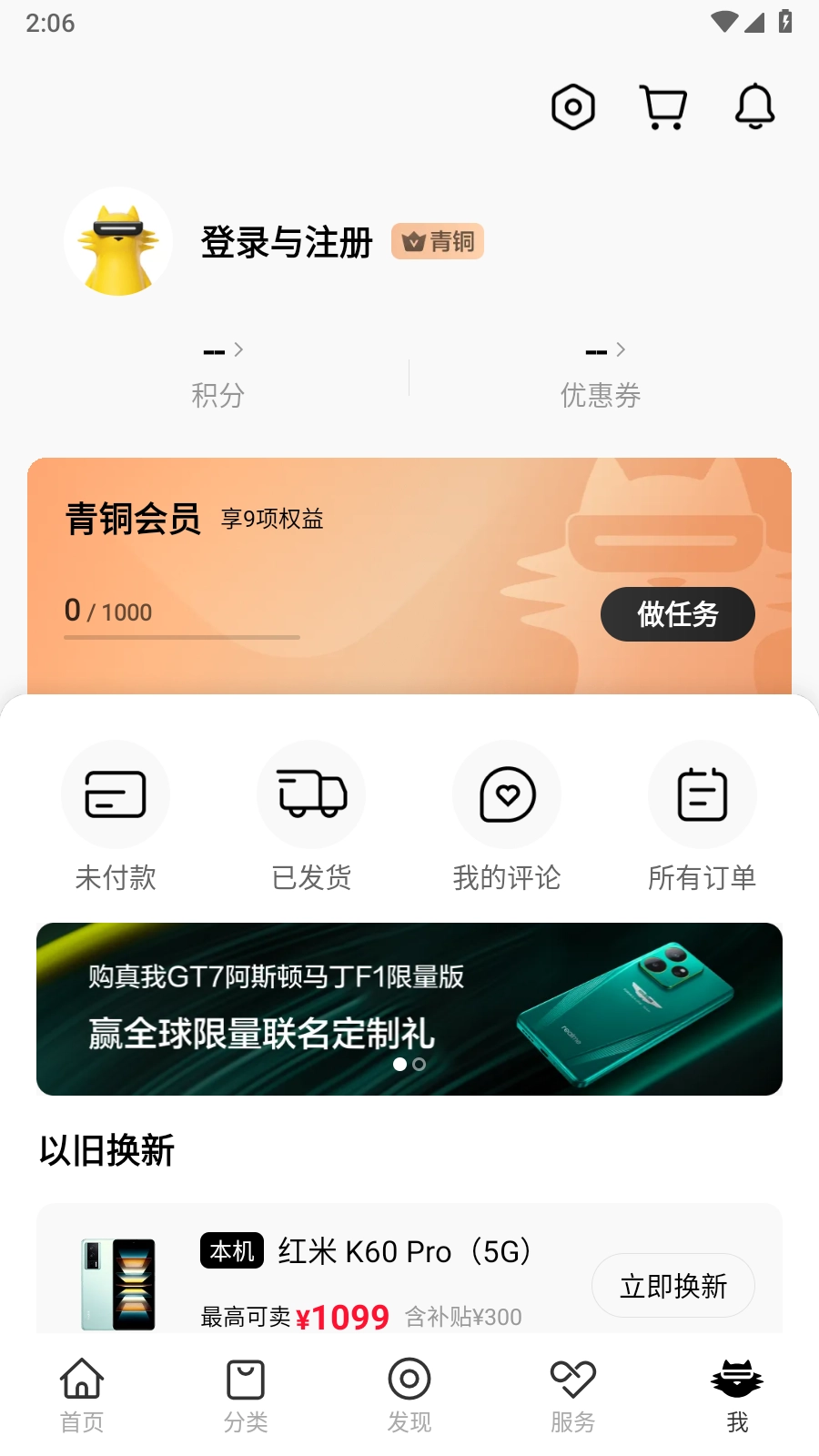Open the 服务 service heart icon

572,1380
